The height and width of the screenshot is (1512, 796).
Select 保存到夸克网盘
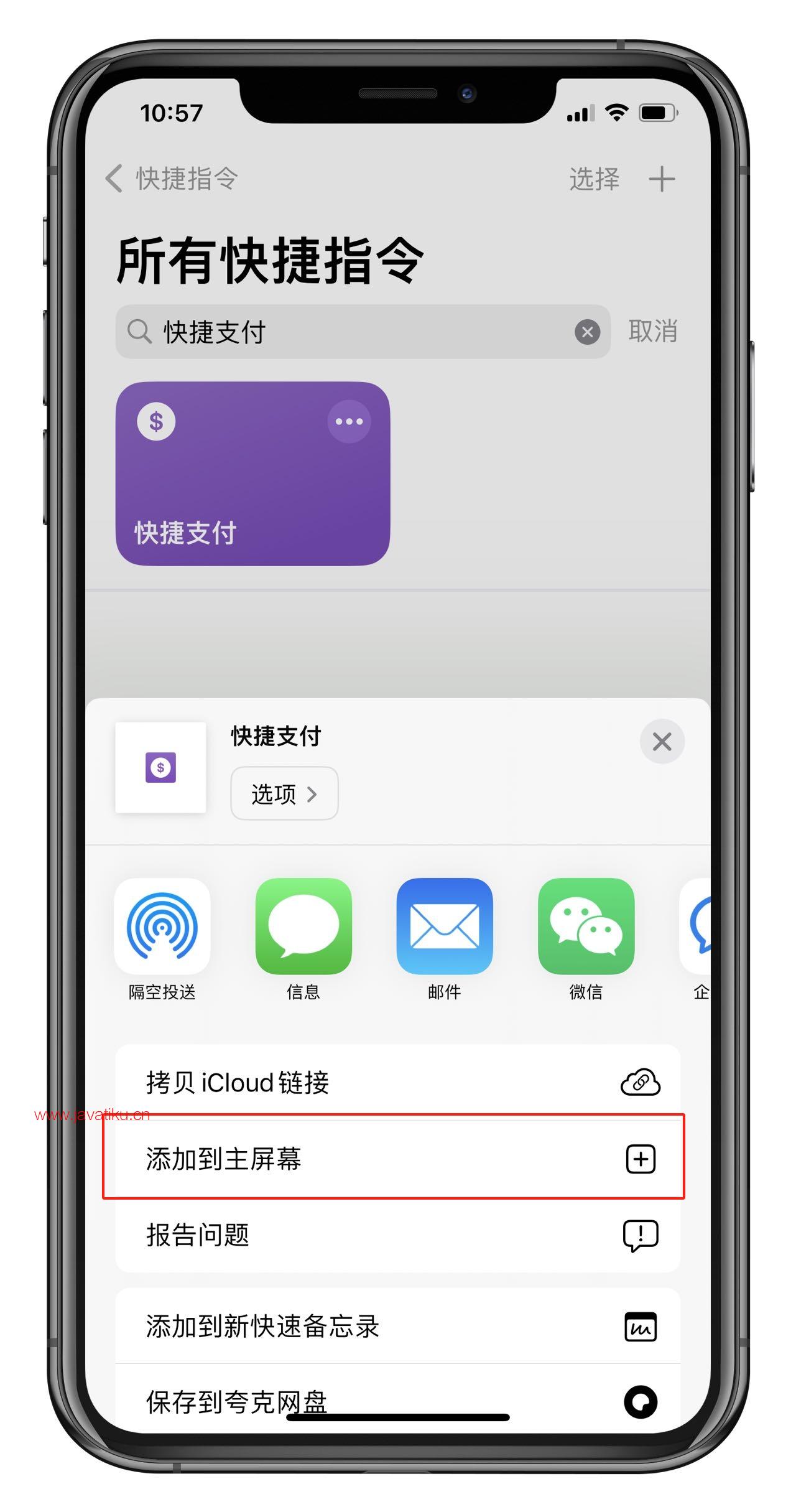[x=398, y=1401]
